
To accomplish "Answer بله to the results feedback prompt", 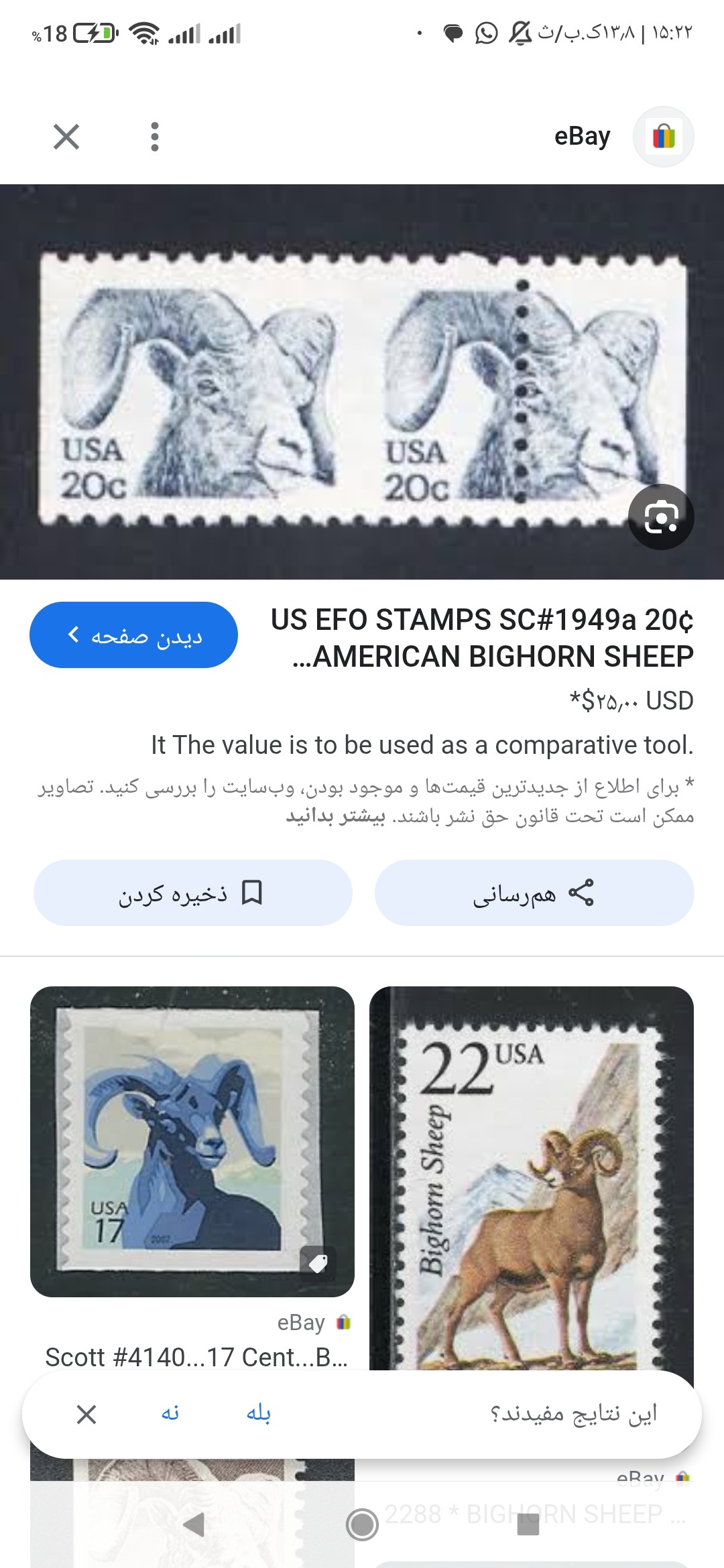I will pyautogui.click(x=258, y=1414).
